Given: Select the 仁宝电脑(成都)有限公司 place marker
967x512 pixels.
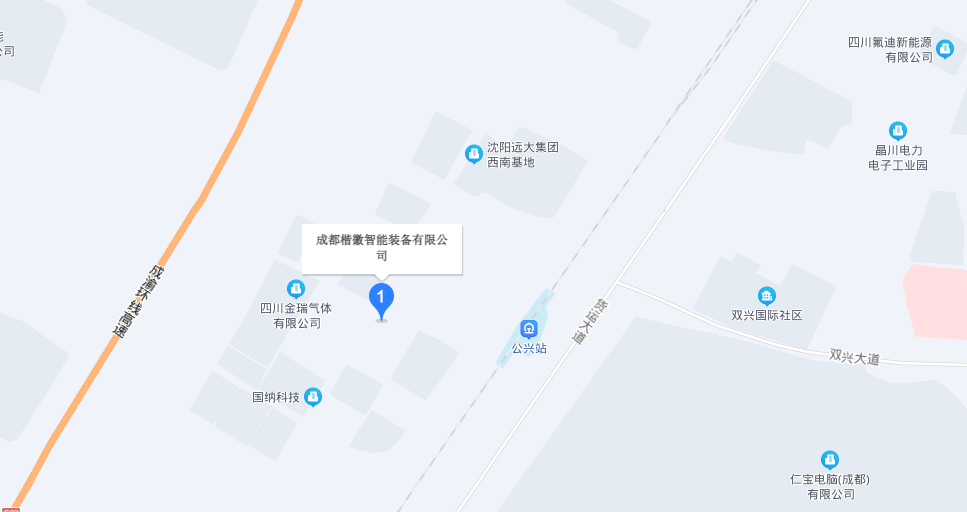Looking at the screenshot, I should 829,460.
